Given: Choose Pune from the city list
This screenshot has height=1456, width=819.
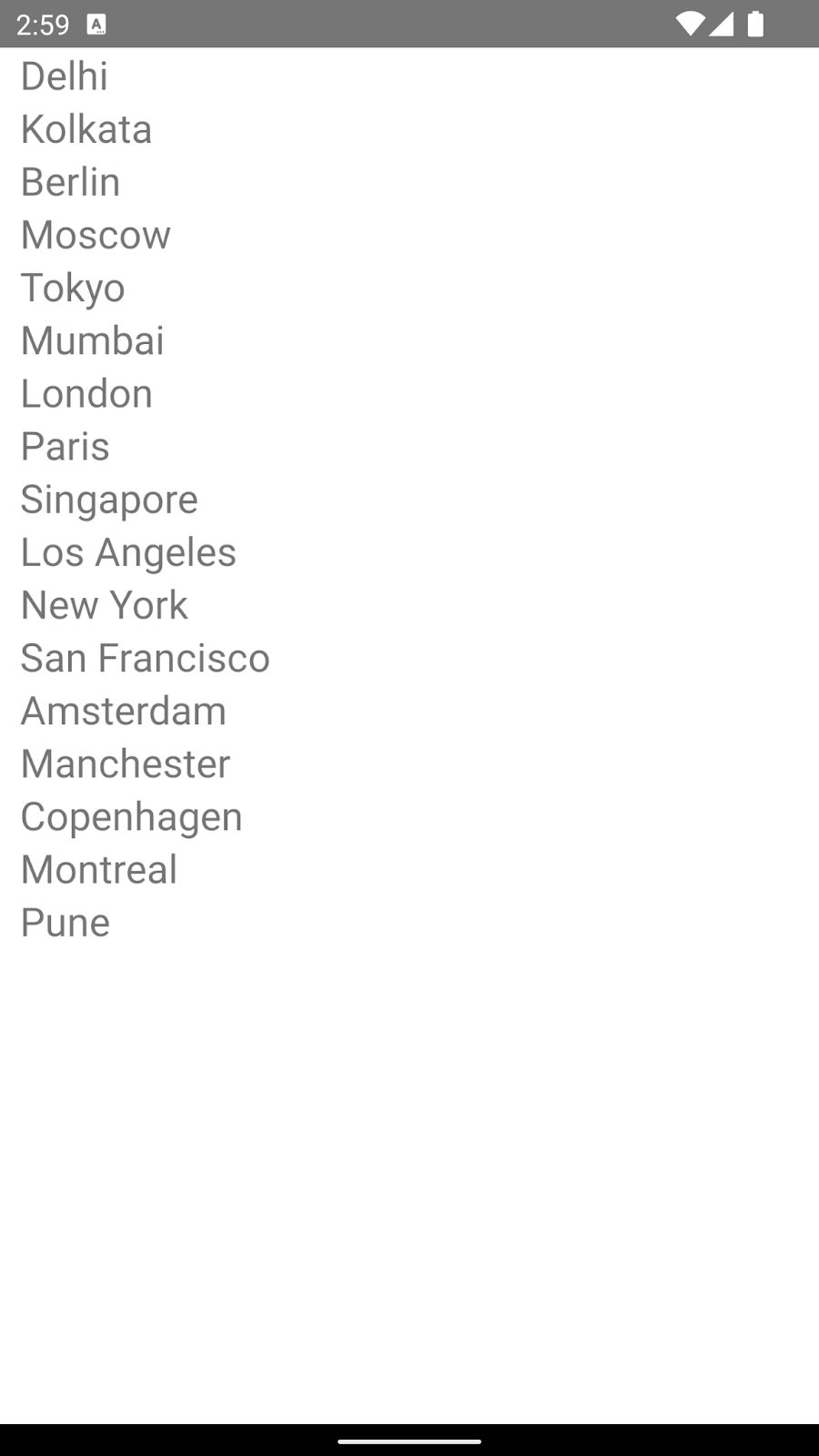Looking at the screenshot, I should [66, 922].
